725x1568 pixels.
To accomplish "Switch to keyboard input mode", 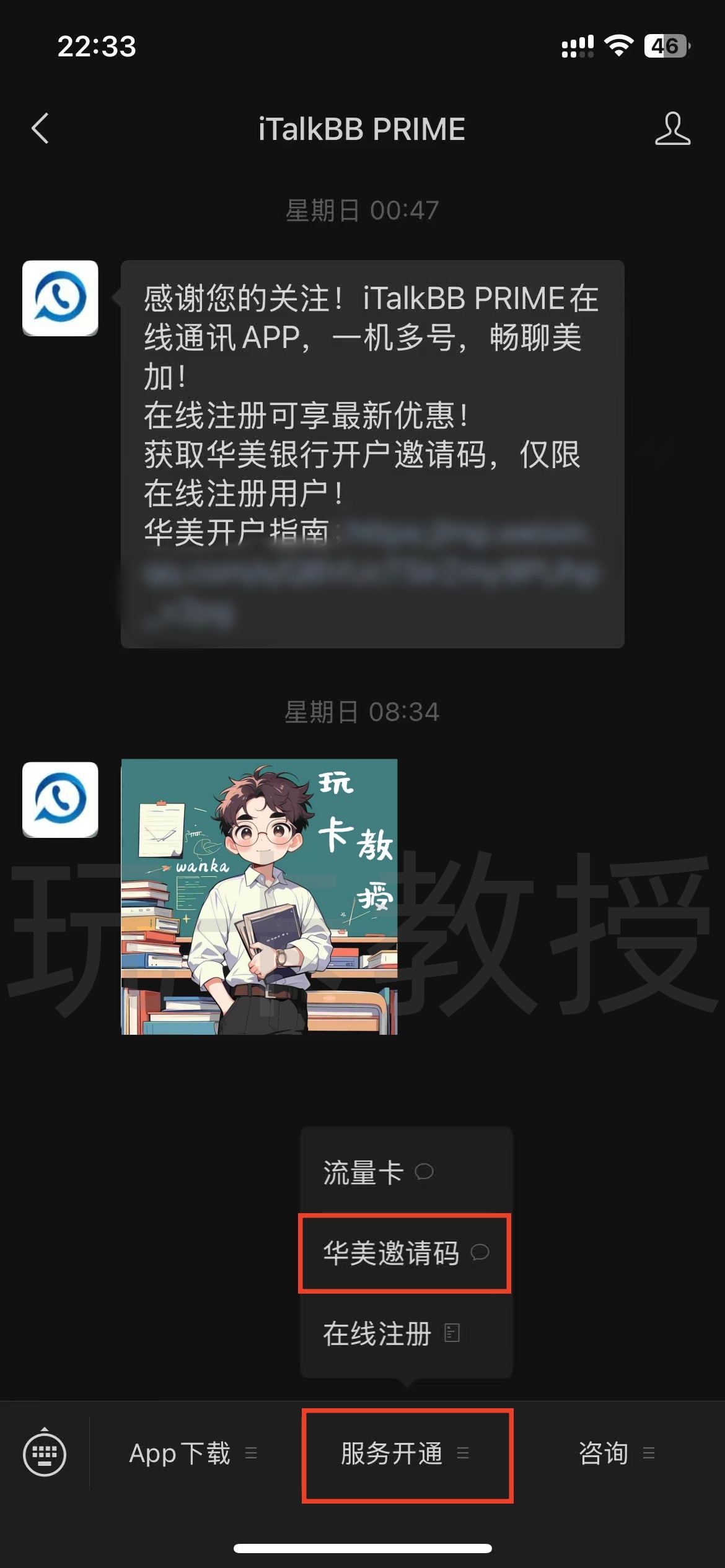I will pyautogui.click(x=45, y=1453).
